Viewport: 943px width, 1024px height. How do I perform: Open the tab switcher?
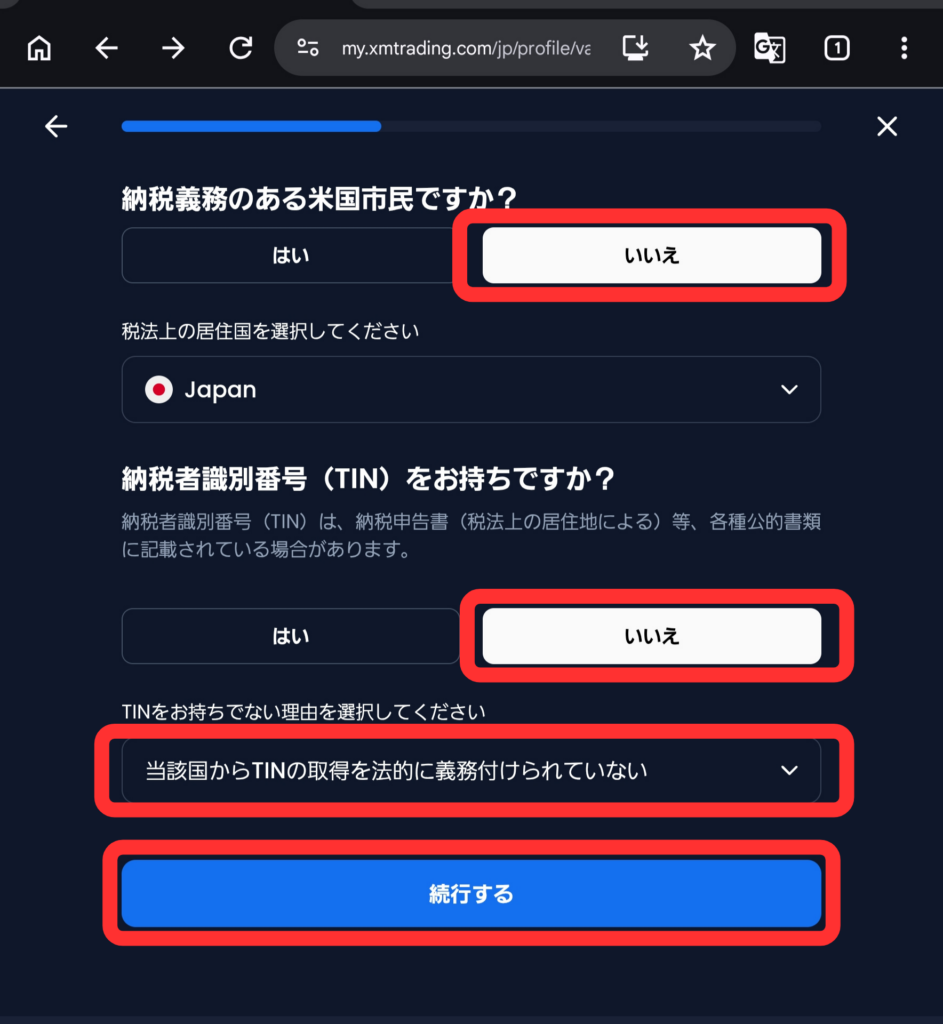837,48
